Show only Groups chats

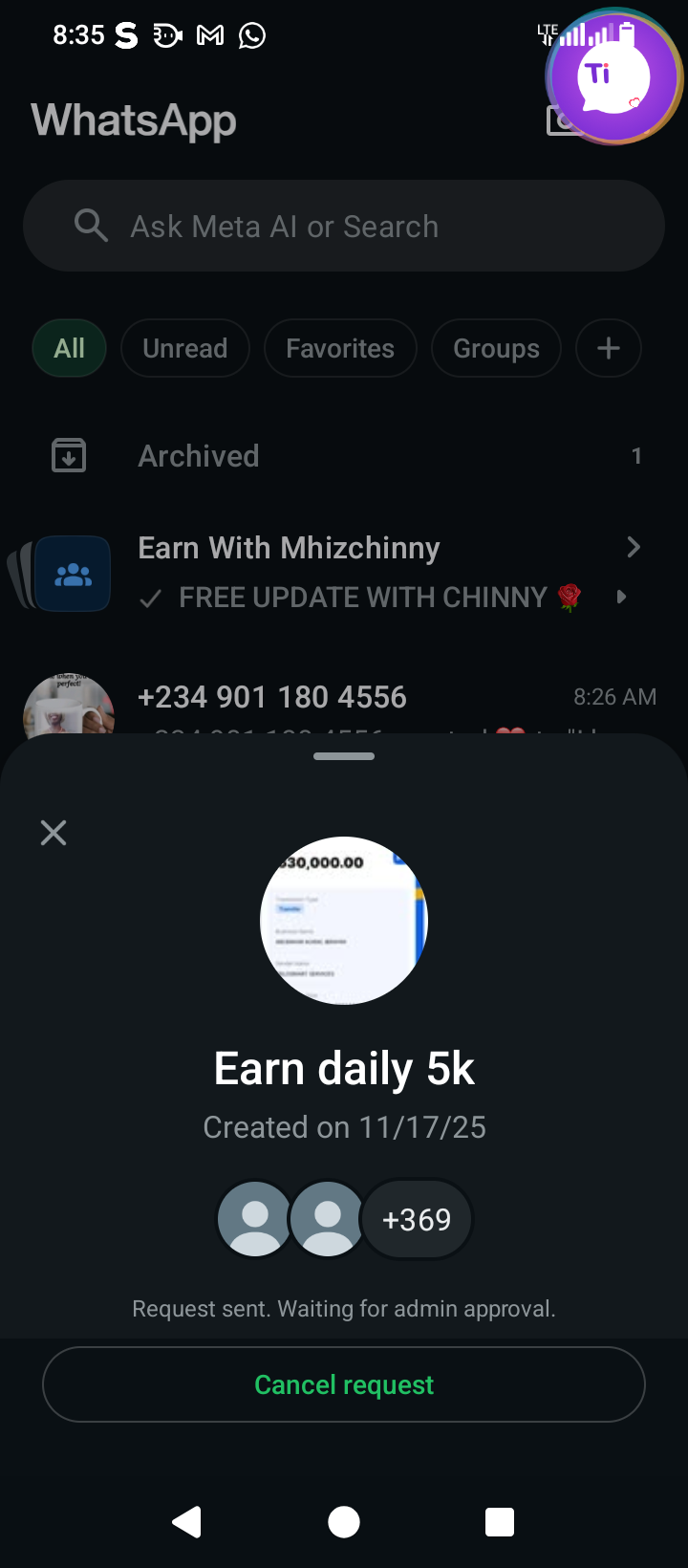496,348
